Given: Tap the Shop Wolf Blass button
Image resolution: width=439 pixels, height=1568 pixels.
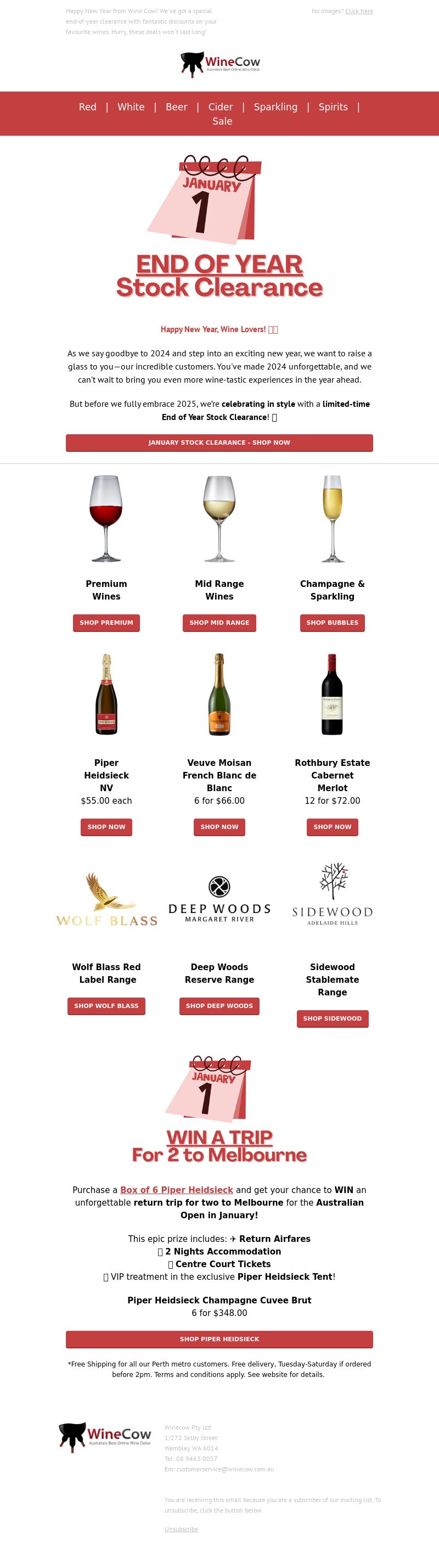Looking at the screenshot, I should 106,1006.
